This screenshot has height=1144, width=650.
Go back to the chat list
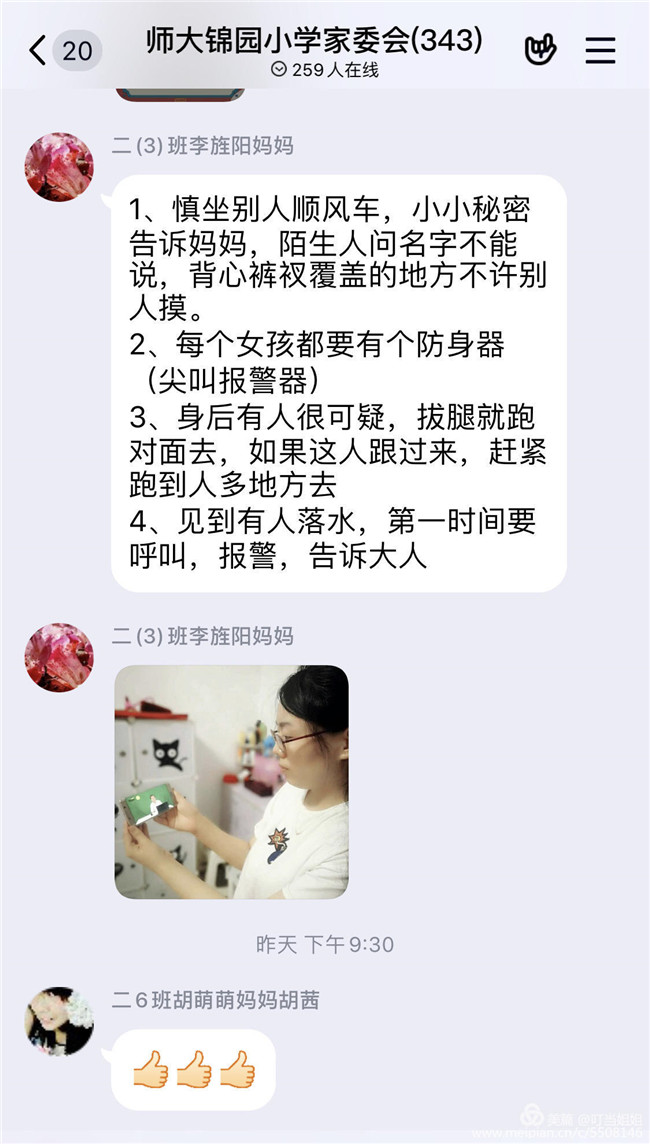coord(38,51)
